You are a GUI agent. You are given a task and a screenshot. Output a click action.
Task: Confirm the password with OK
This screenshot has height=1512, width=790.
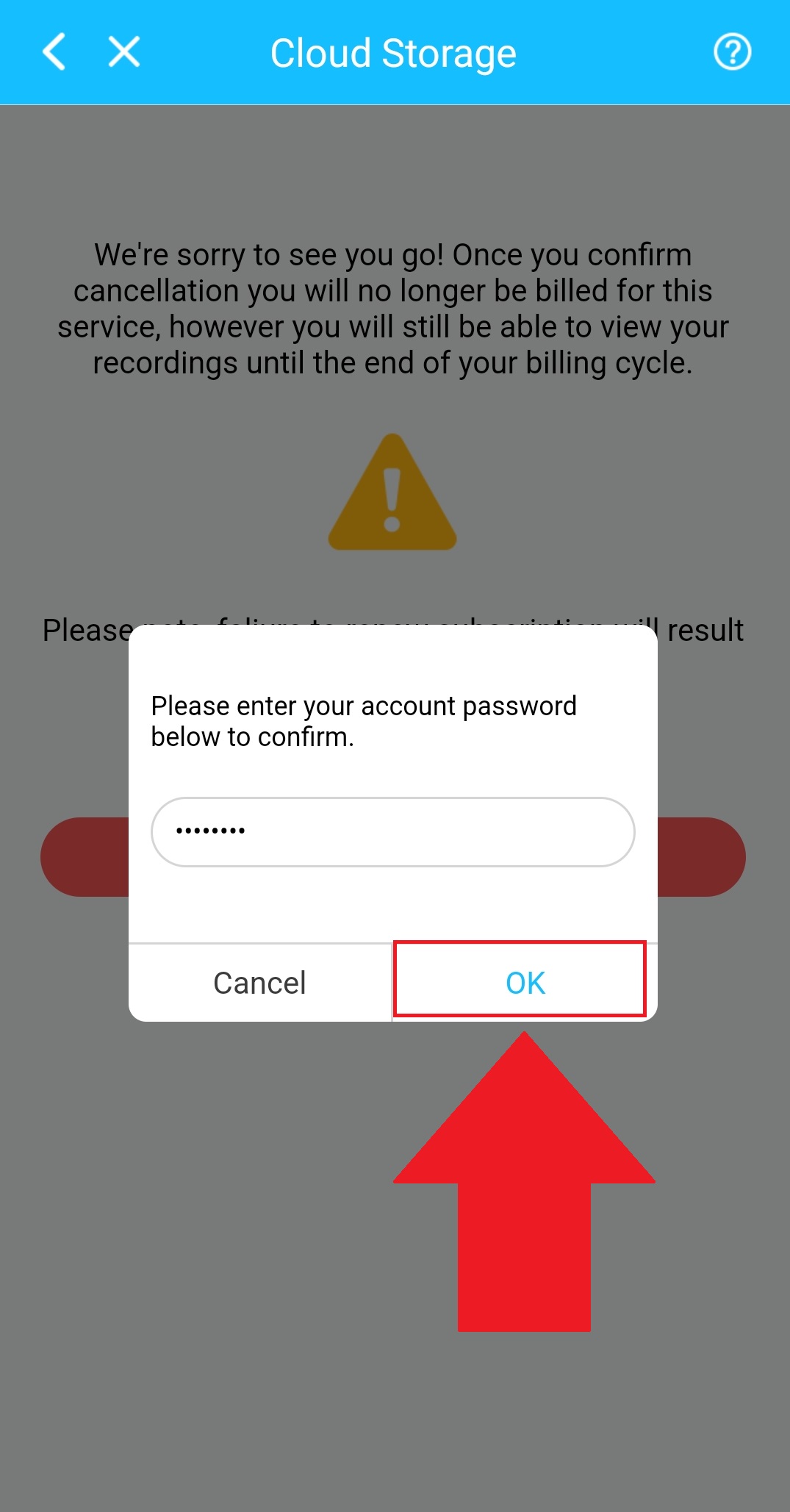pyautogui.click(x=525, y=983)
